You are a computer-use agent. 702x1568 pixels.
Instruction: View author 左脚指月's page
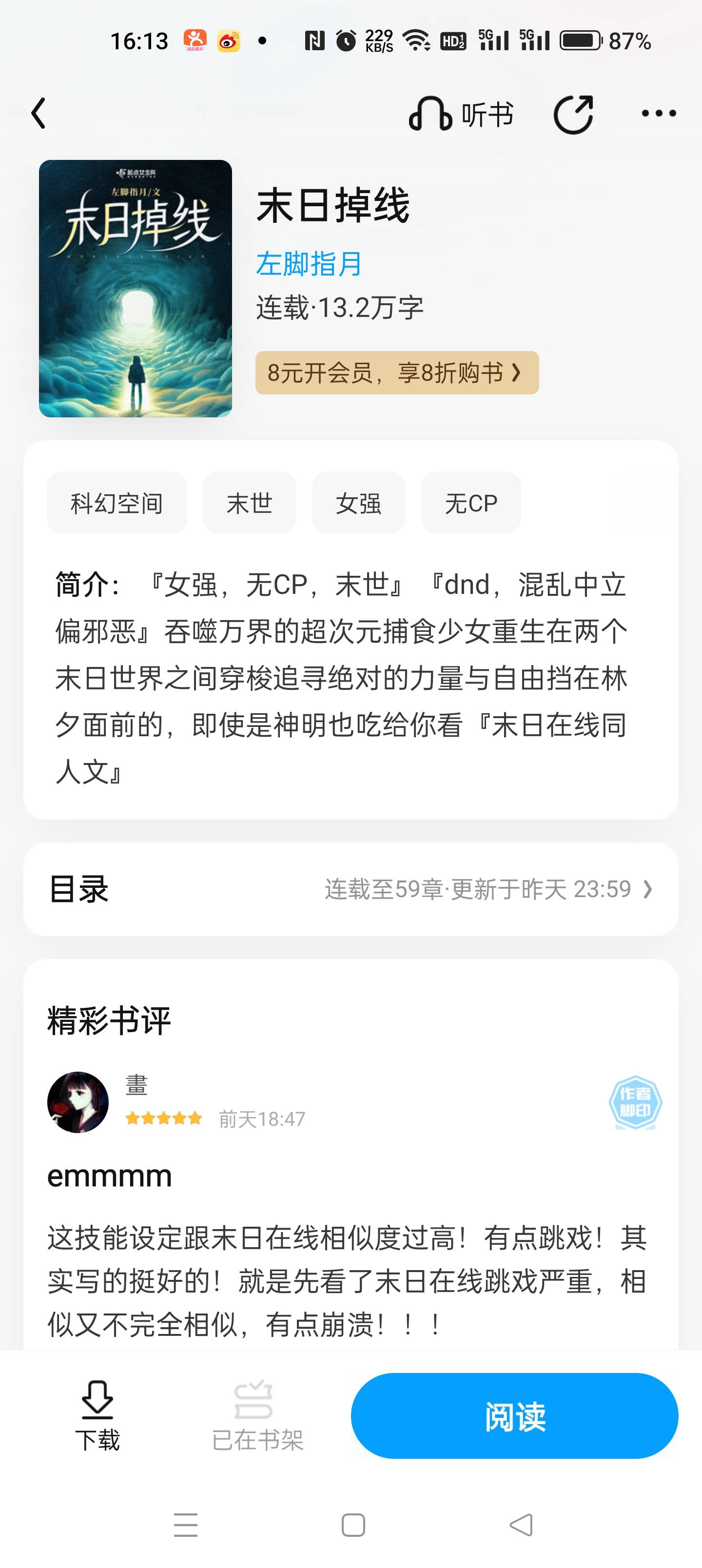pos(309,264)
